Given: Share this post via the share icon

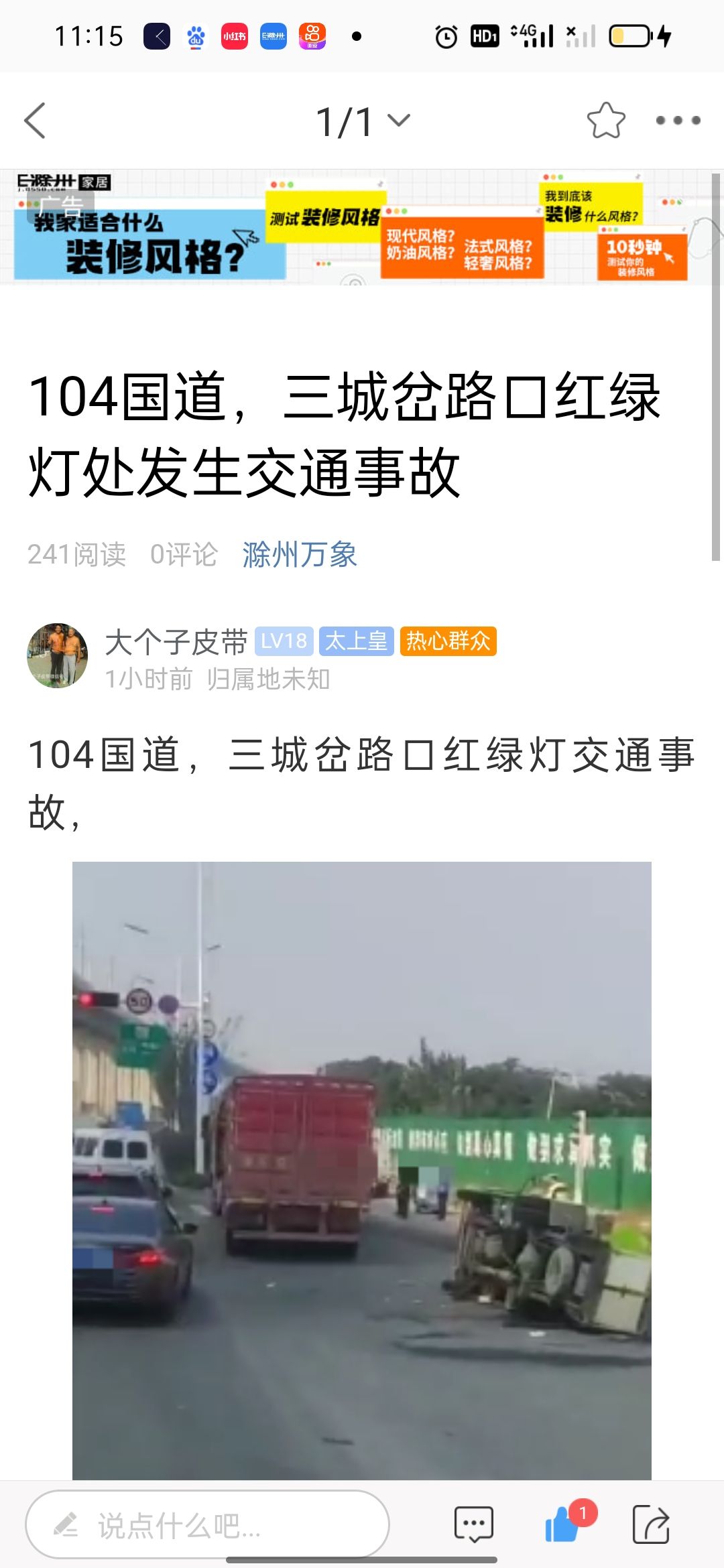Looking at the screenshot, I should tap(651, 1525).
